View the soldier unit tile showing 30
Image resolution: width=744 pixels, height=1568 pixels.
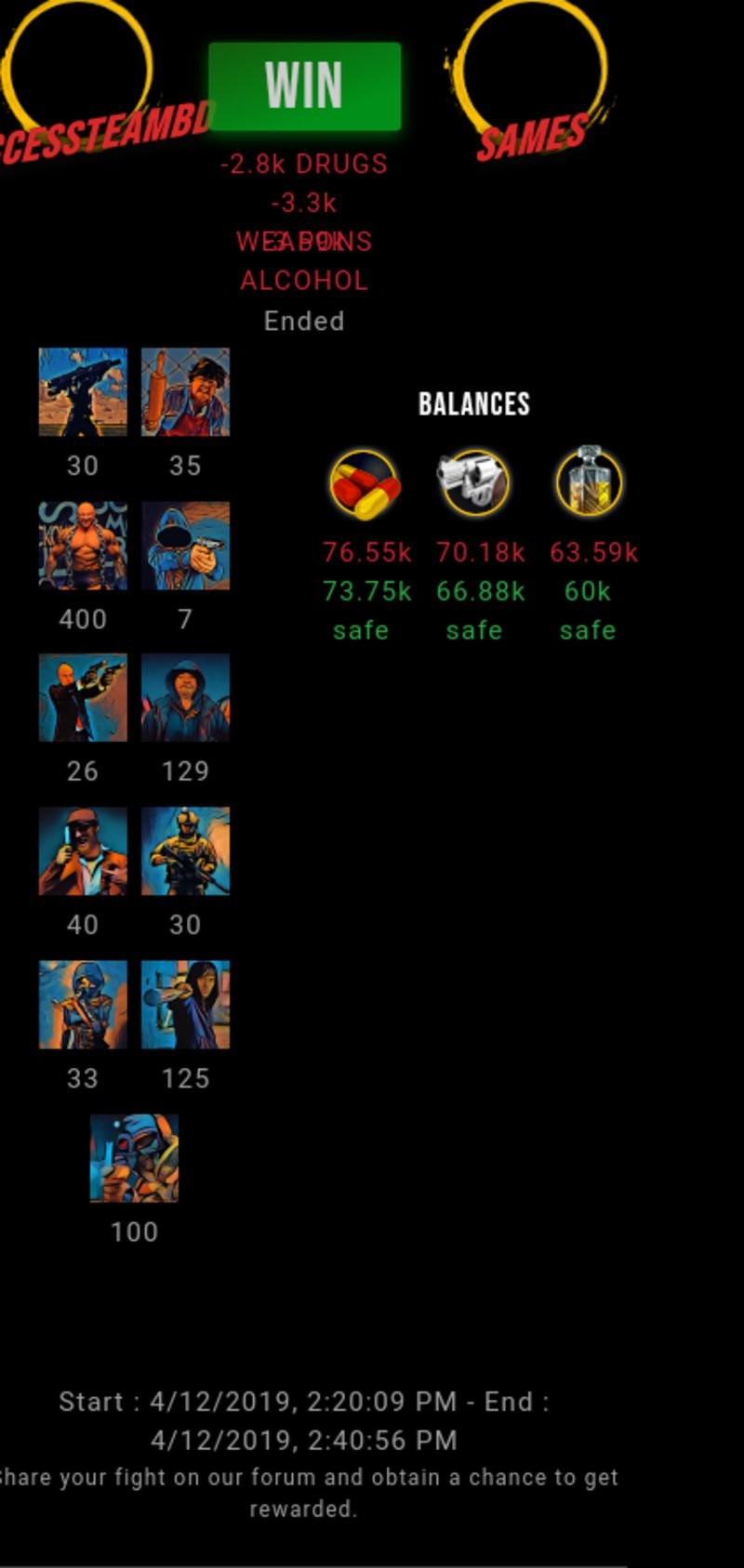185,851
